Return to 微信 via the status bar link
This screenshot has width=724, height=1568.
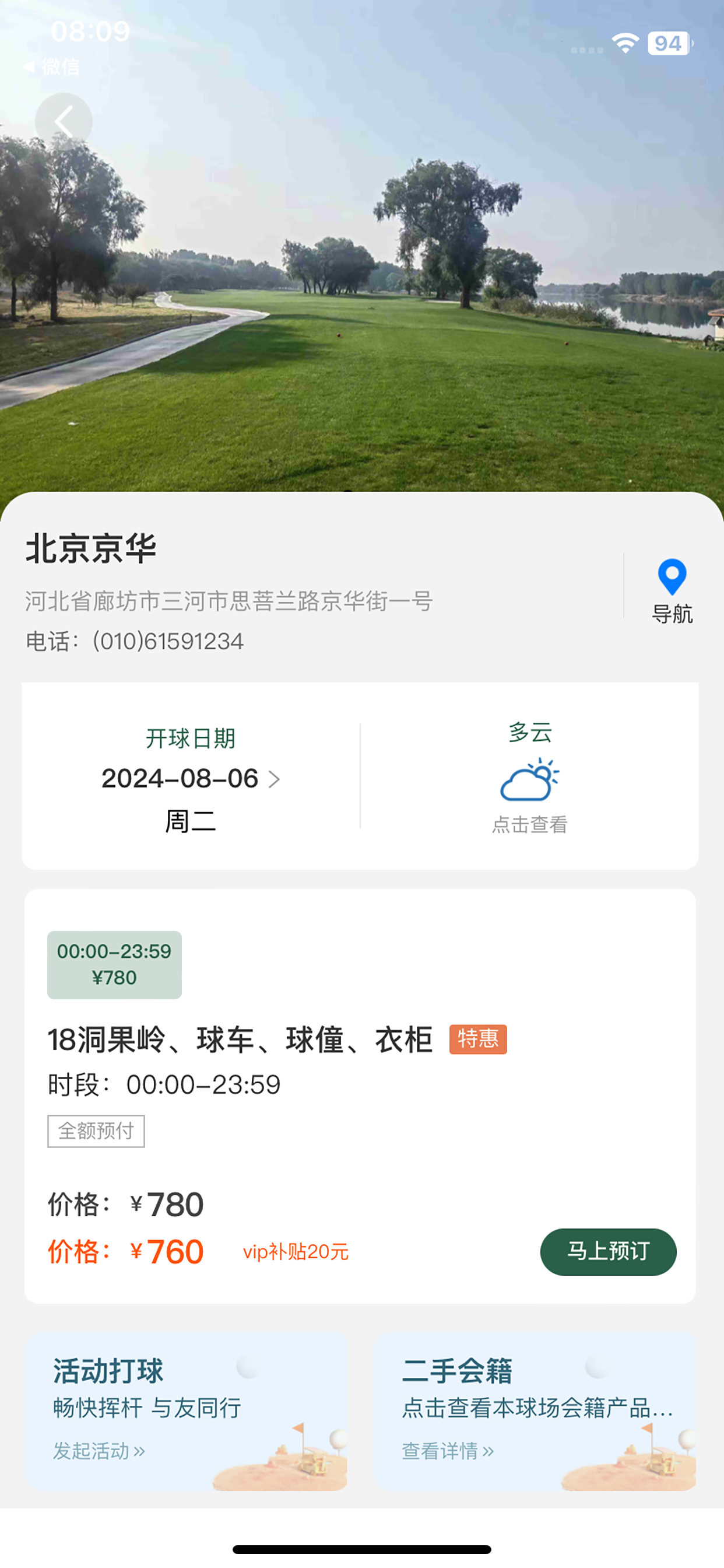51,67
